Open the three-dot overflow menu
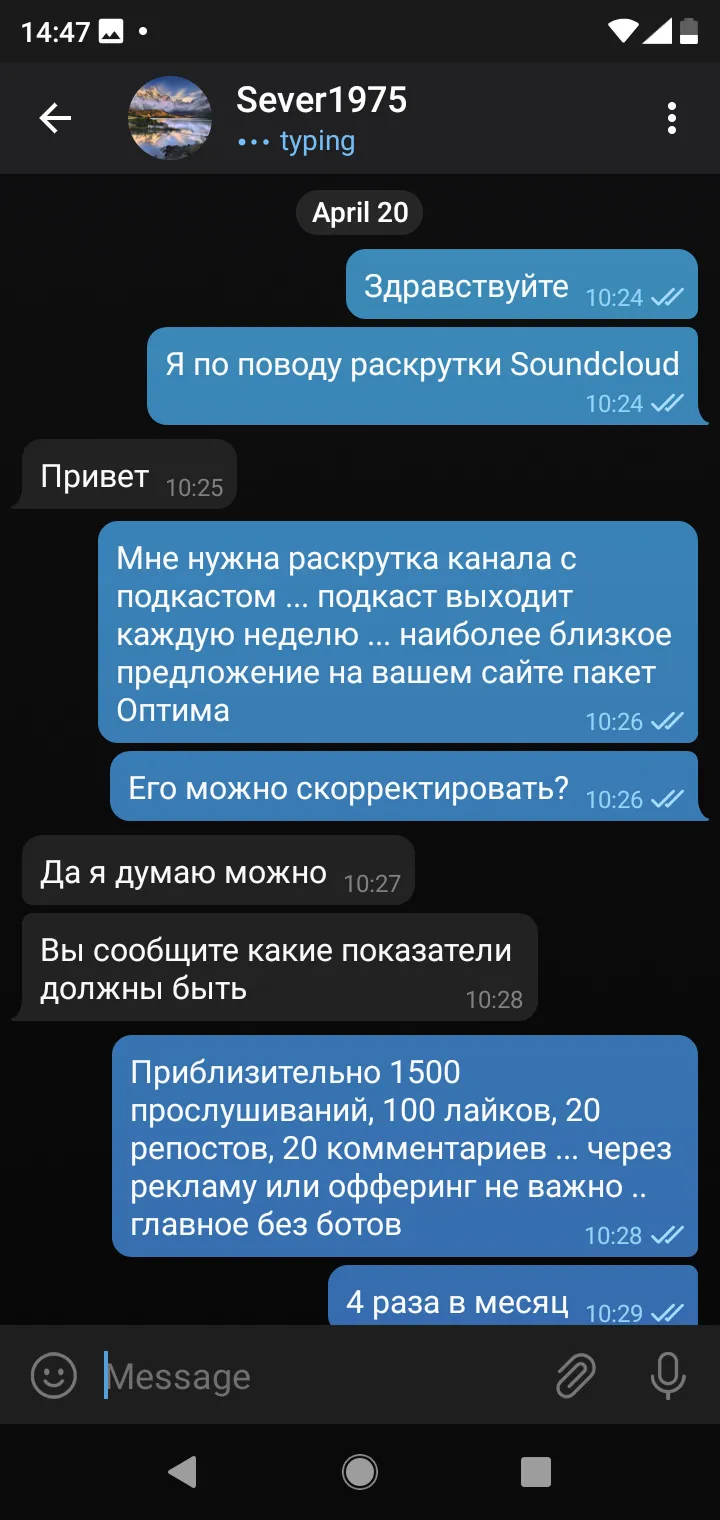This screenshot has width=720, height=1520. pos(672,119)
